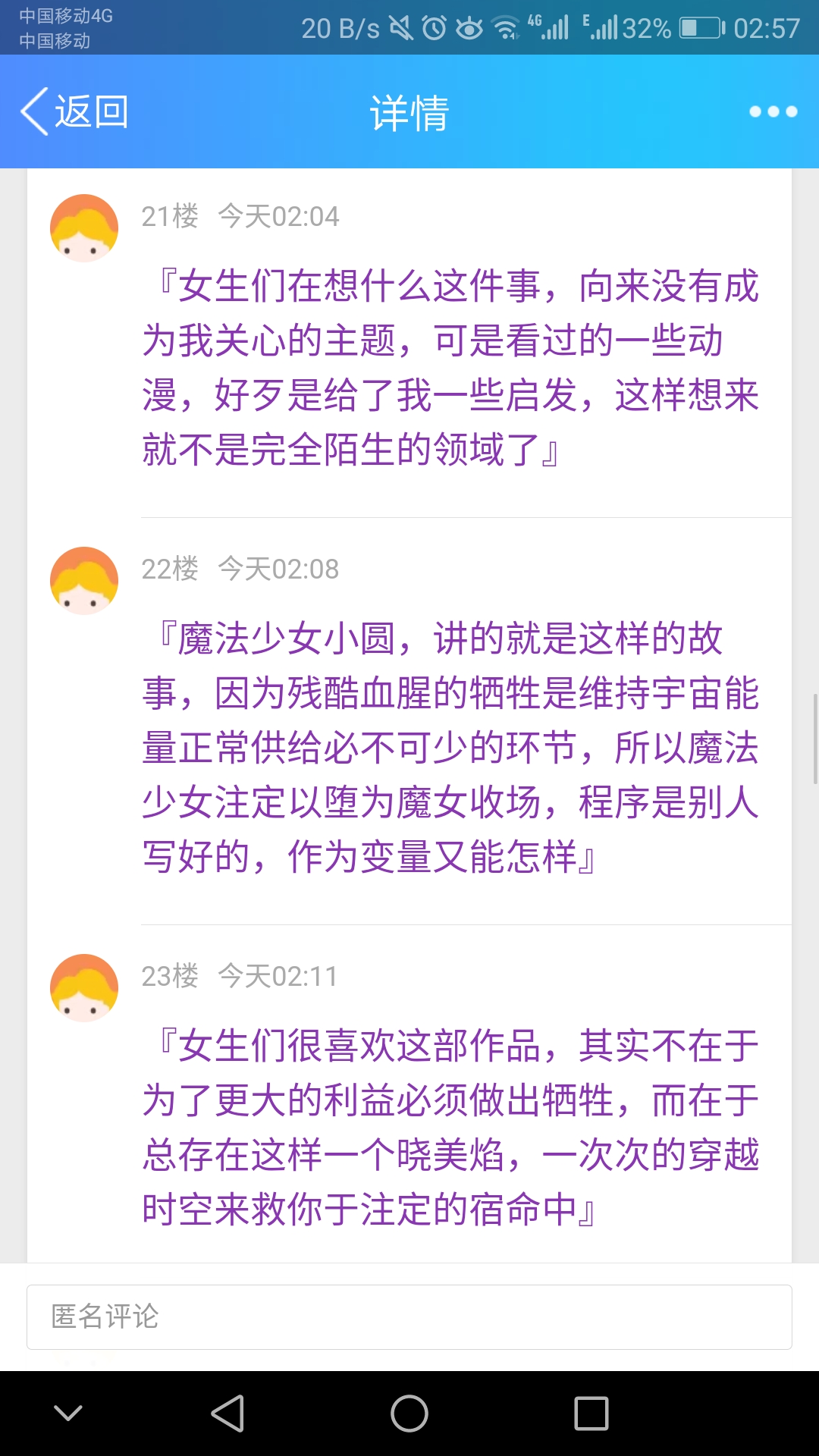Hide the navigation bar with the down chevron

tap(68, 1413)
